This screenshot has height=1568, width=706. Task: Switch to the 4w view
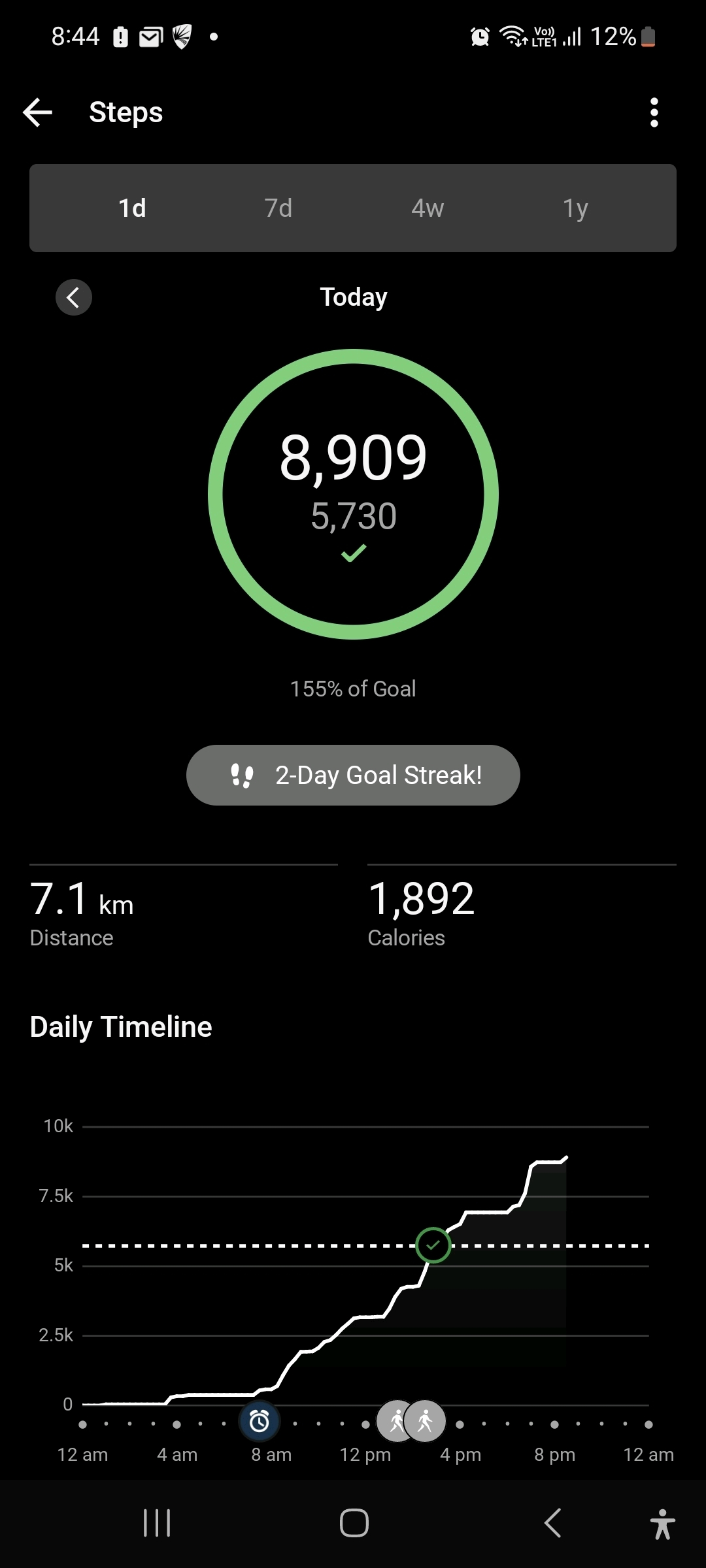[428, 208]
